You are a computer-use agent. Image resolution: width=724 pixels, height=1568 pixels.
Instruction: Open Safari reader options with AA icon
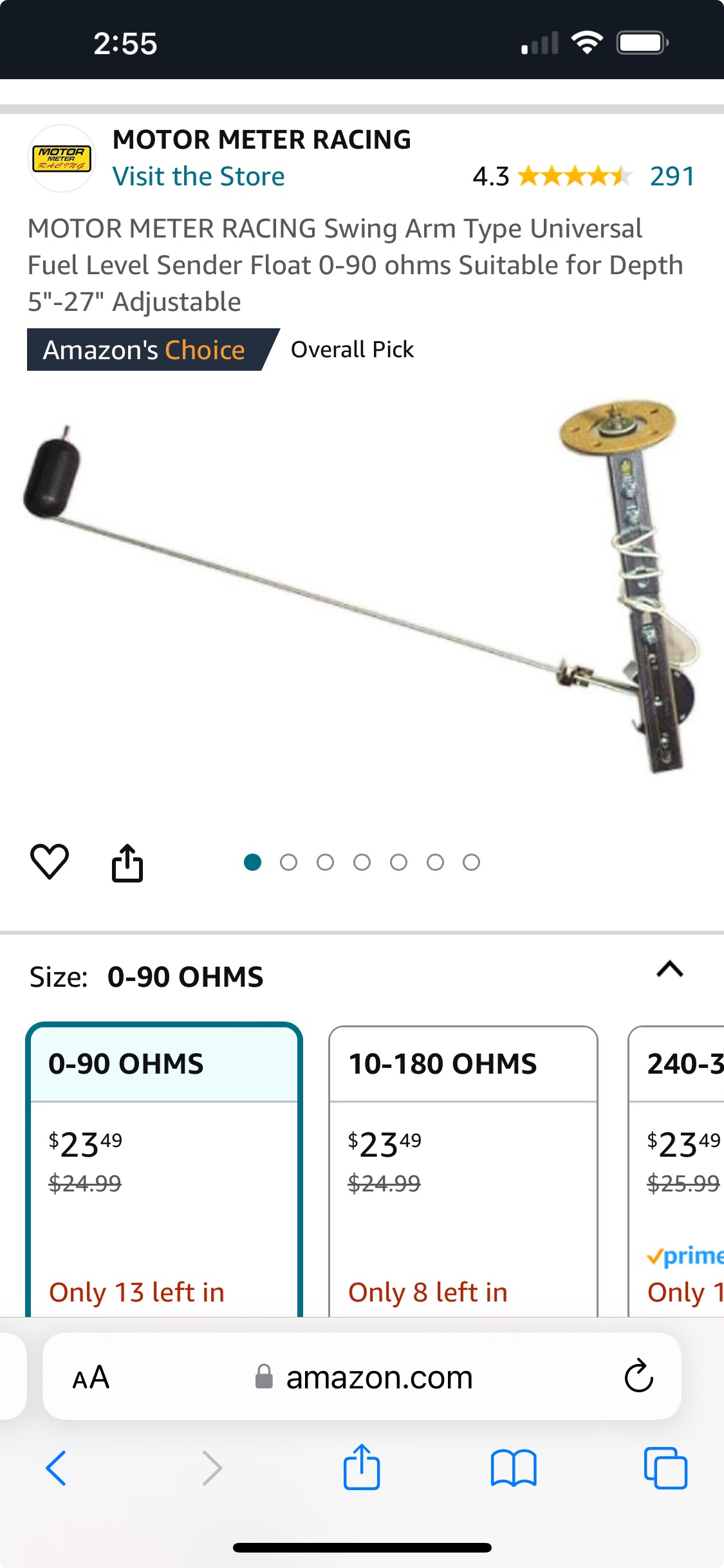pos(91,1377)
